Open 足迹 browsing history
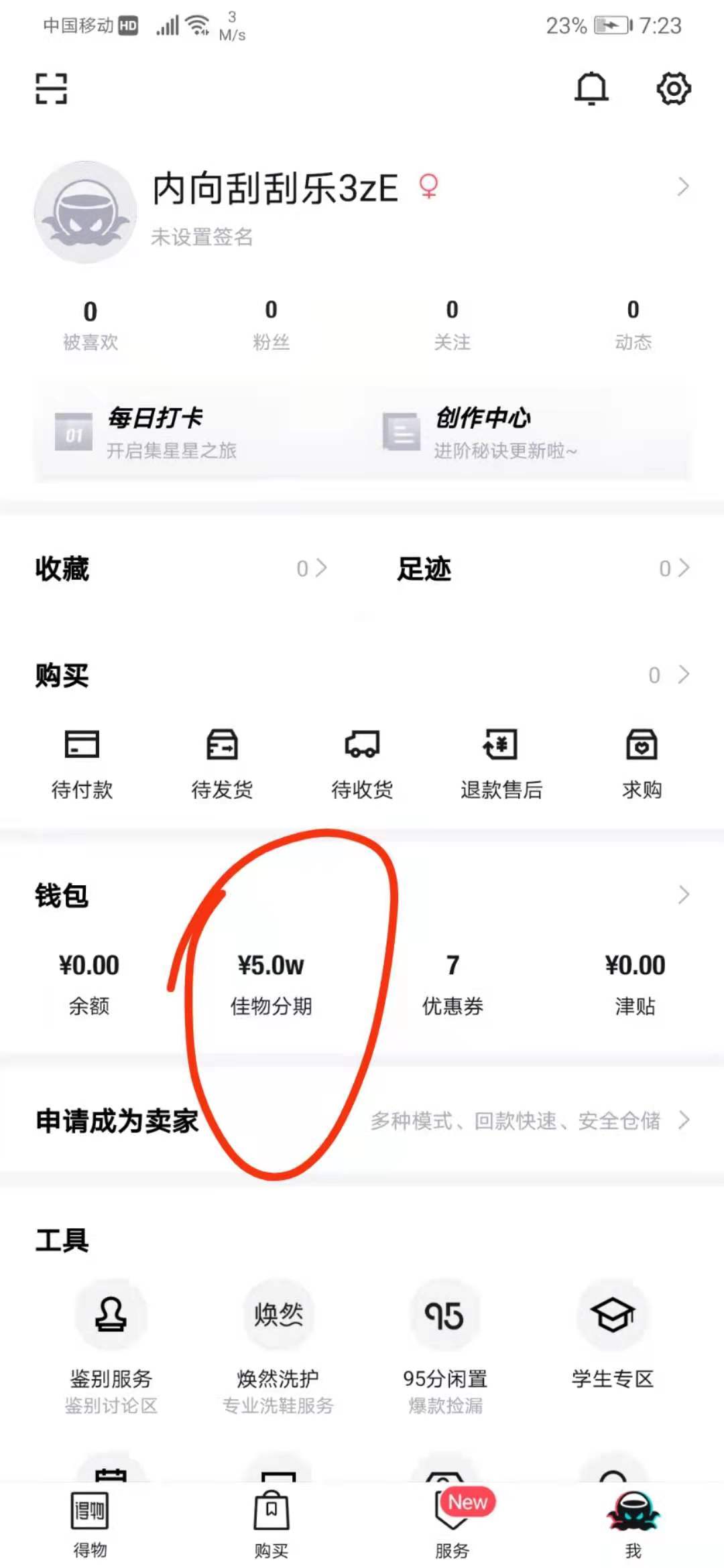Screen dimensions: 724x1568 coord(543,569)
